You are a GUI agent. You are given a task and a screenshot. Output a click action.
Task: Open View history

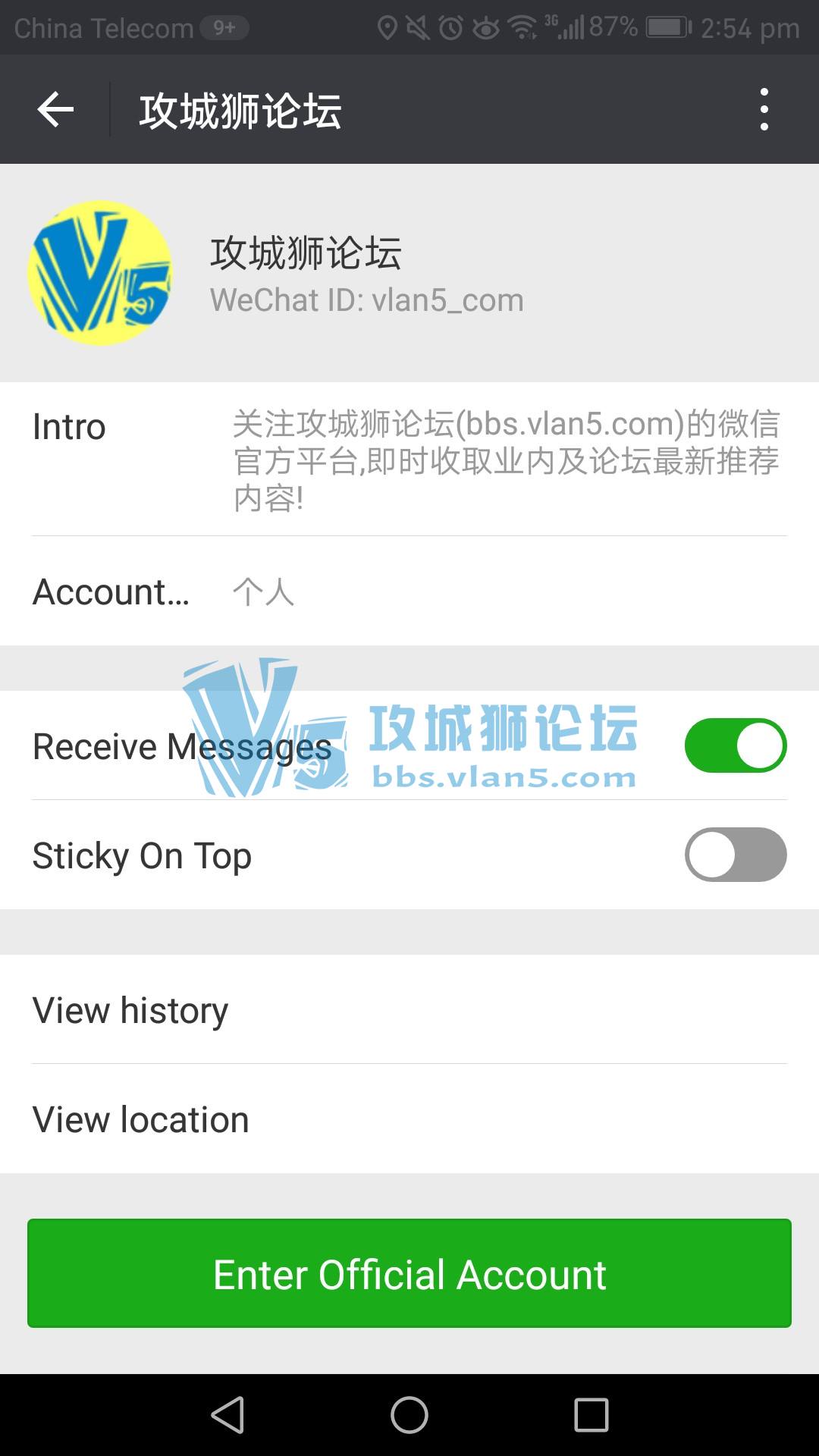pos(409,1010)
